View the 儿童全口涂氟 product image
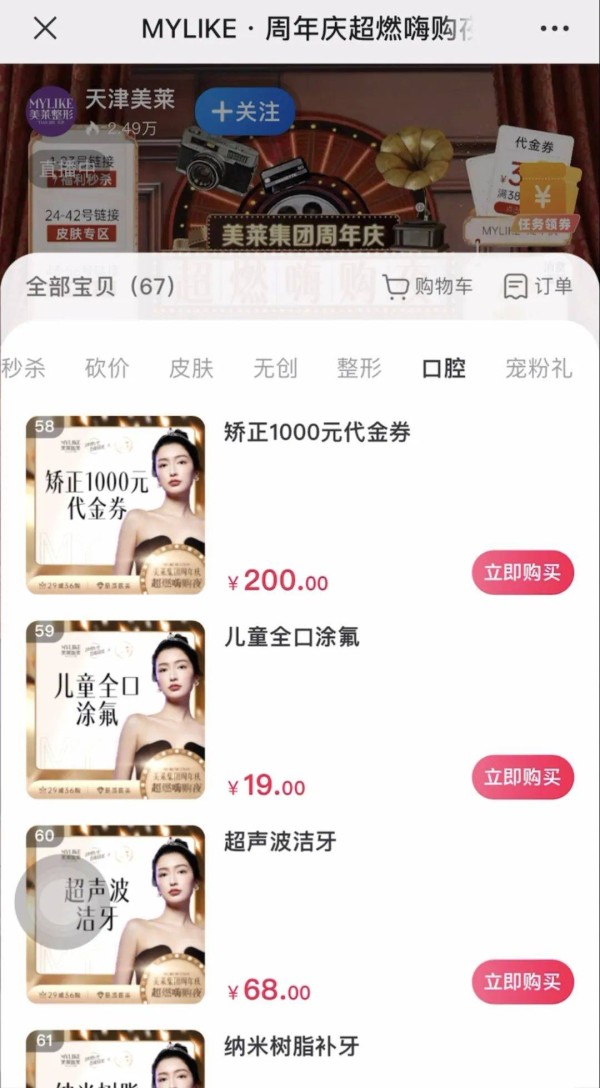This screenshot has width=600, height=1088. 115,710
